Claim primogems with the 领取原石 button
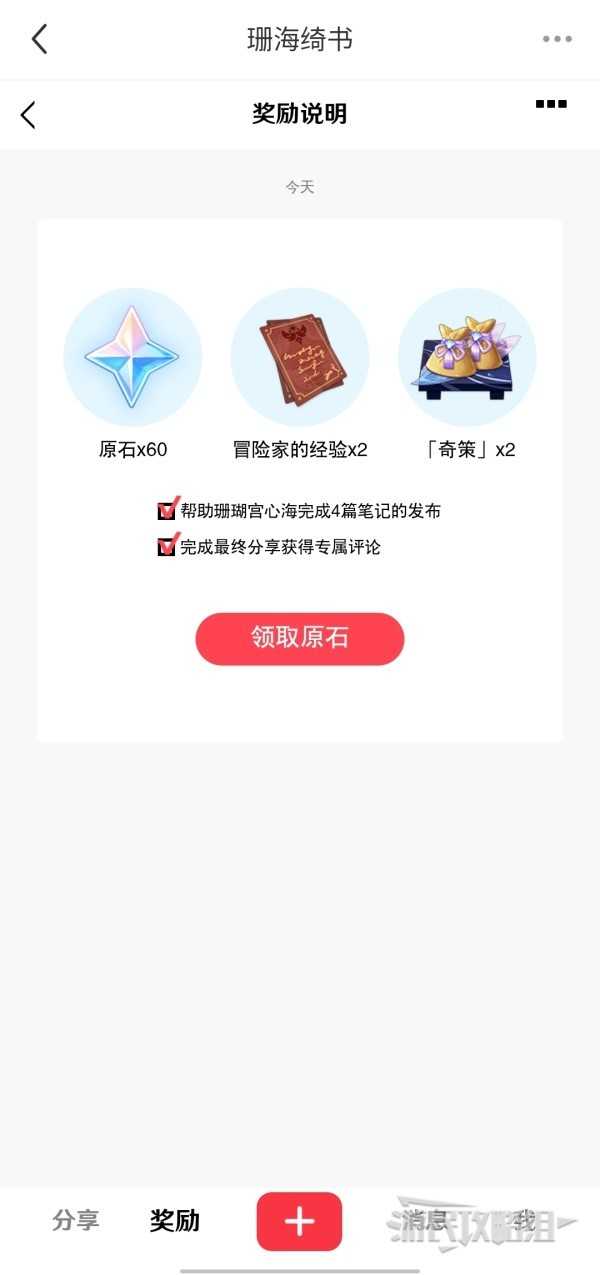 299,638
